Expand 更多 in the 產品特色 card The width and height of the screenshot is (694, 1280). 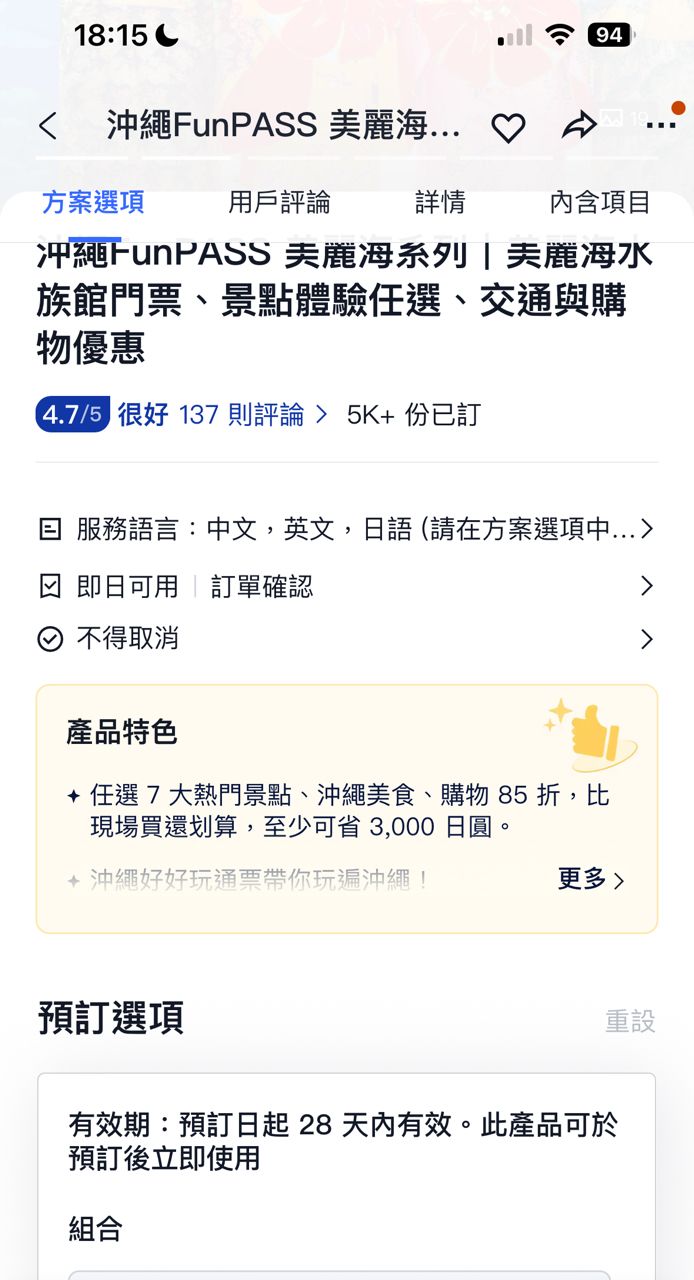pos(590,880)
